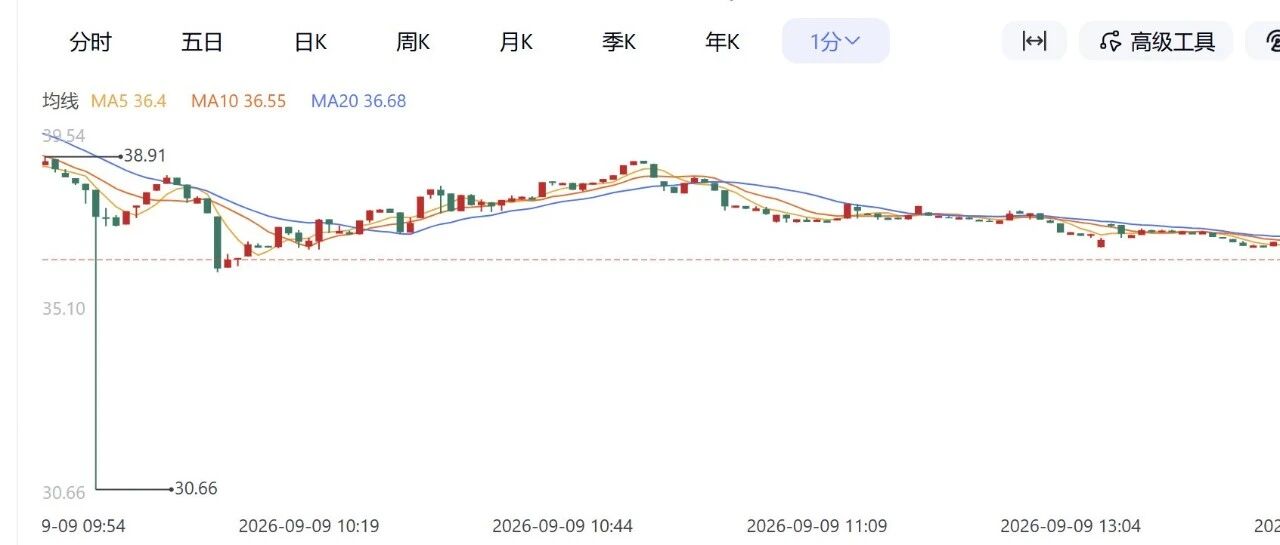Screen dimensions: 1280x545
Task: View the 年K chart
Action: pos(722,42)
